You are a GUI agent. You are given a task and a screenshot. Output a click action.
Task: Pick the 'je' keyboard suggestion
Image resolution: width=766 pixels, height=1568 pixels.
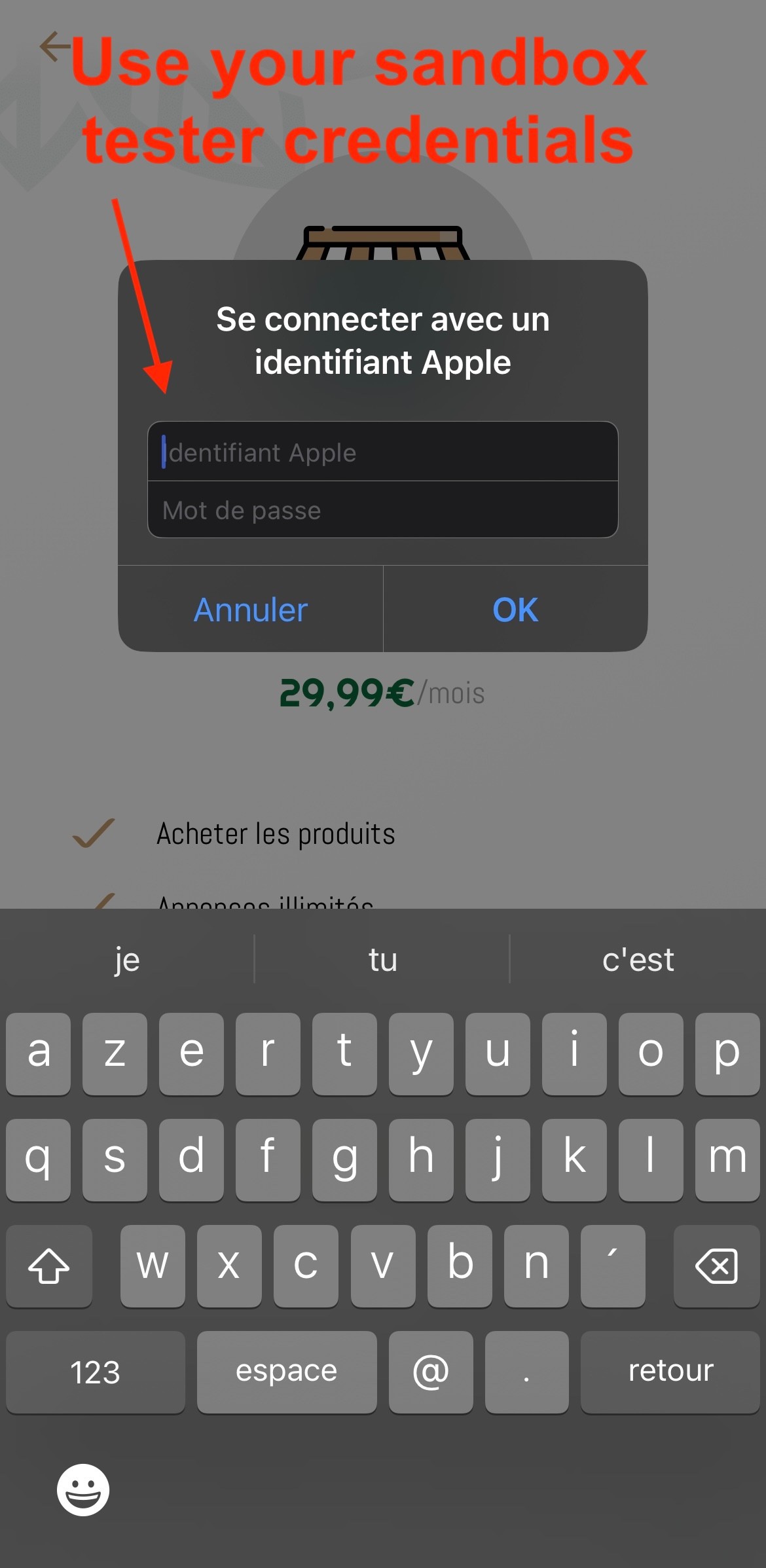[127, 960]
